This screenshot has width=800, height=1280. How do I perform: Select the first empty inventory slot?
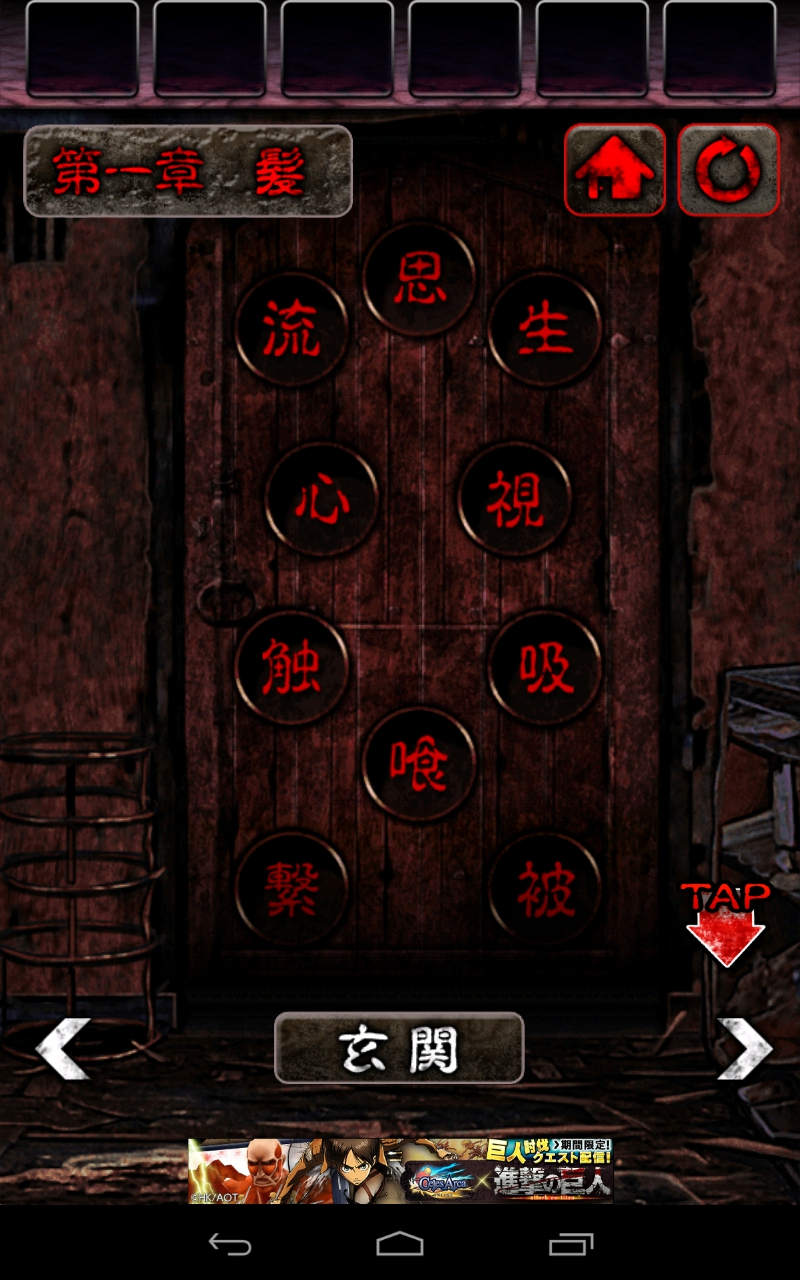click(82, 48)
